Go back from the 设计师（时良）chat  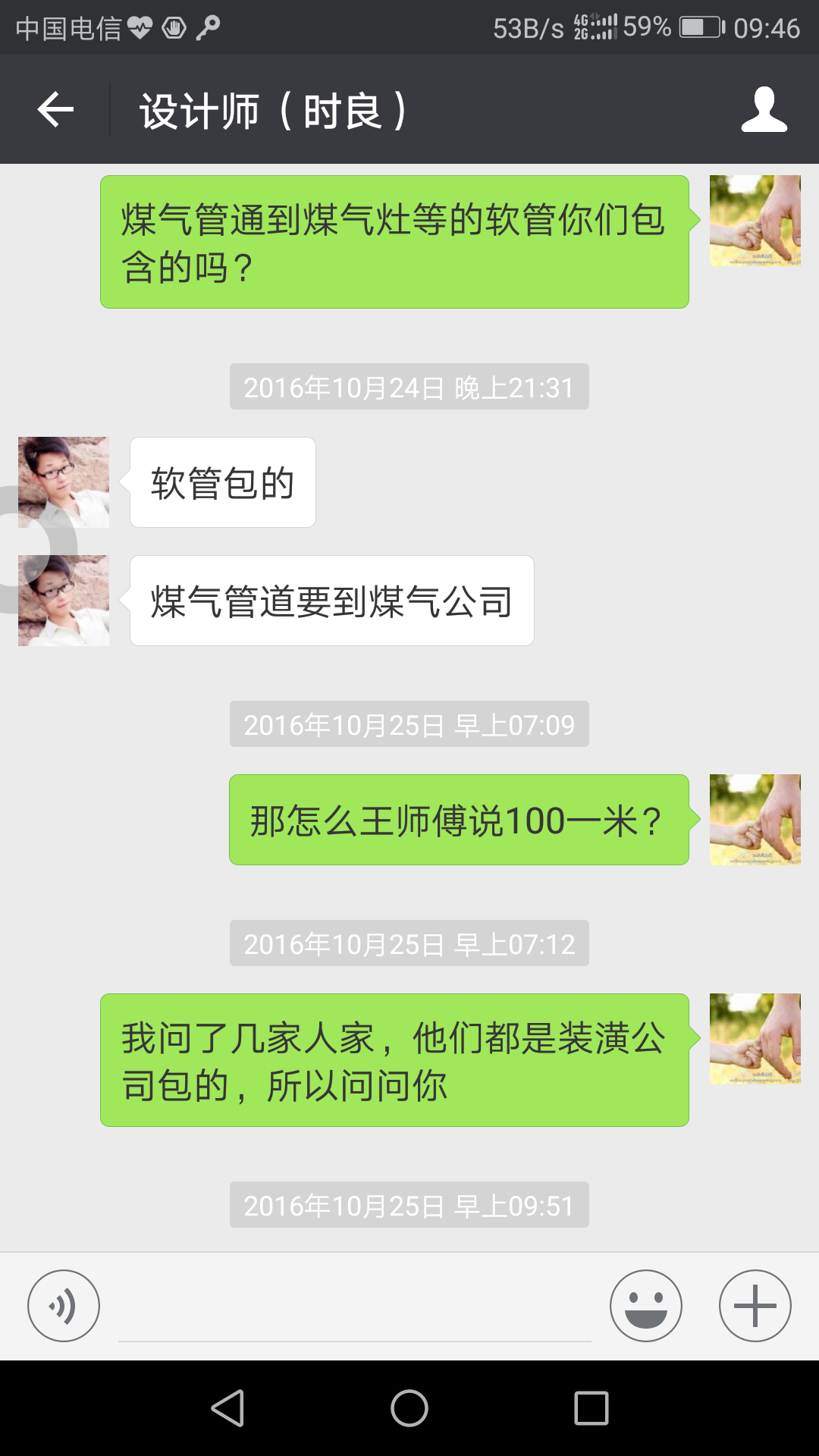pos(55,110)
